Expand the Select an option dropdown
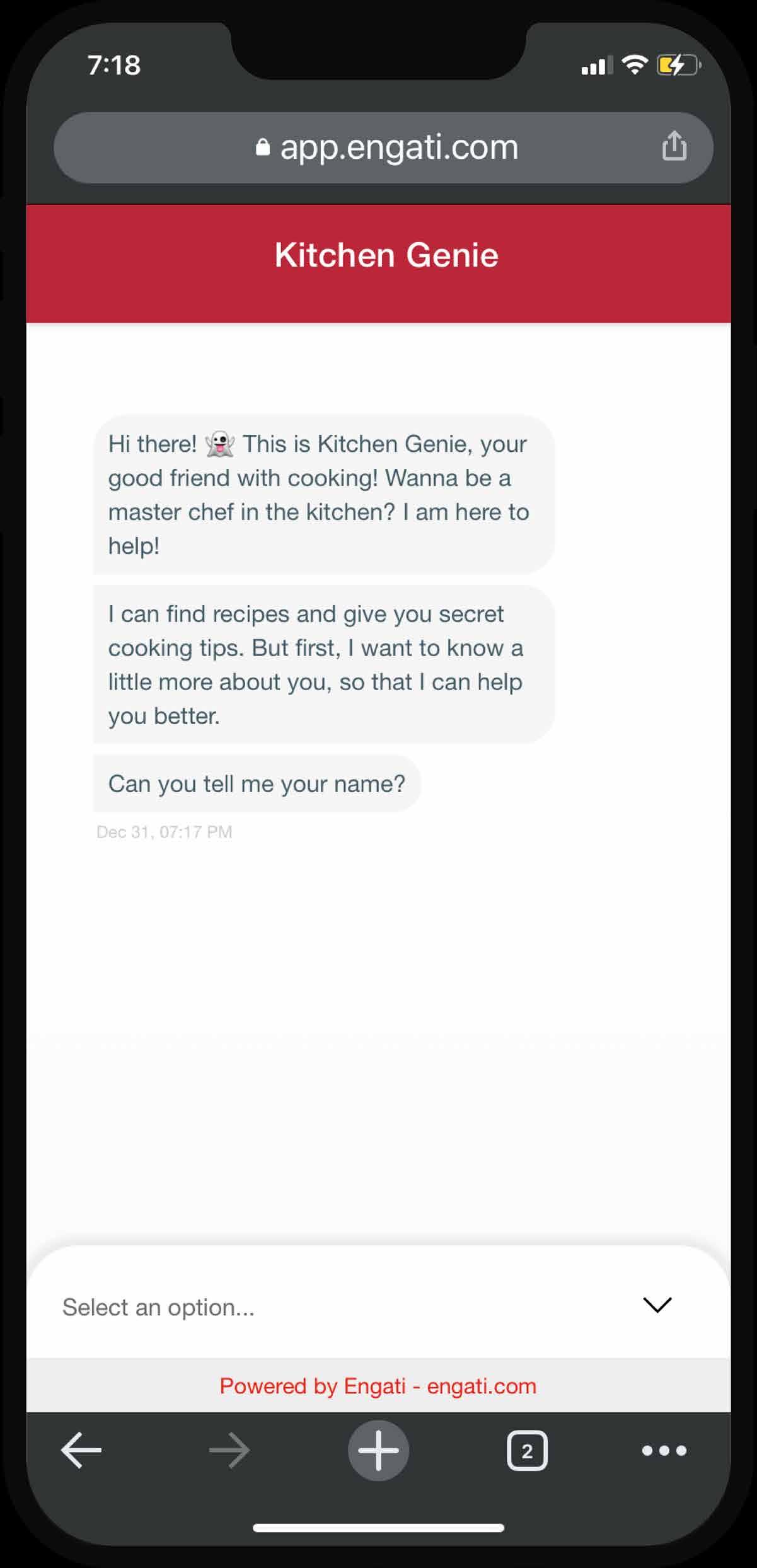The image size is (757, 1568). pyautogui.click(x=657, y=1306)
